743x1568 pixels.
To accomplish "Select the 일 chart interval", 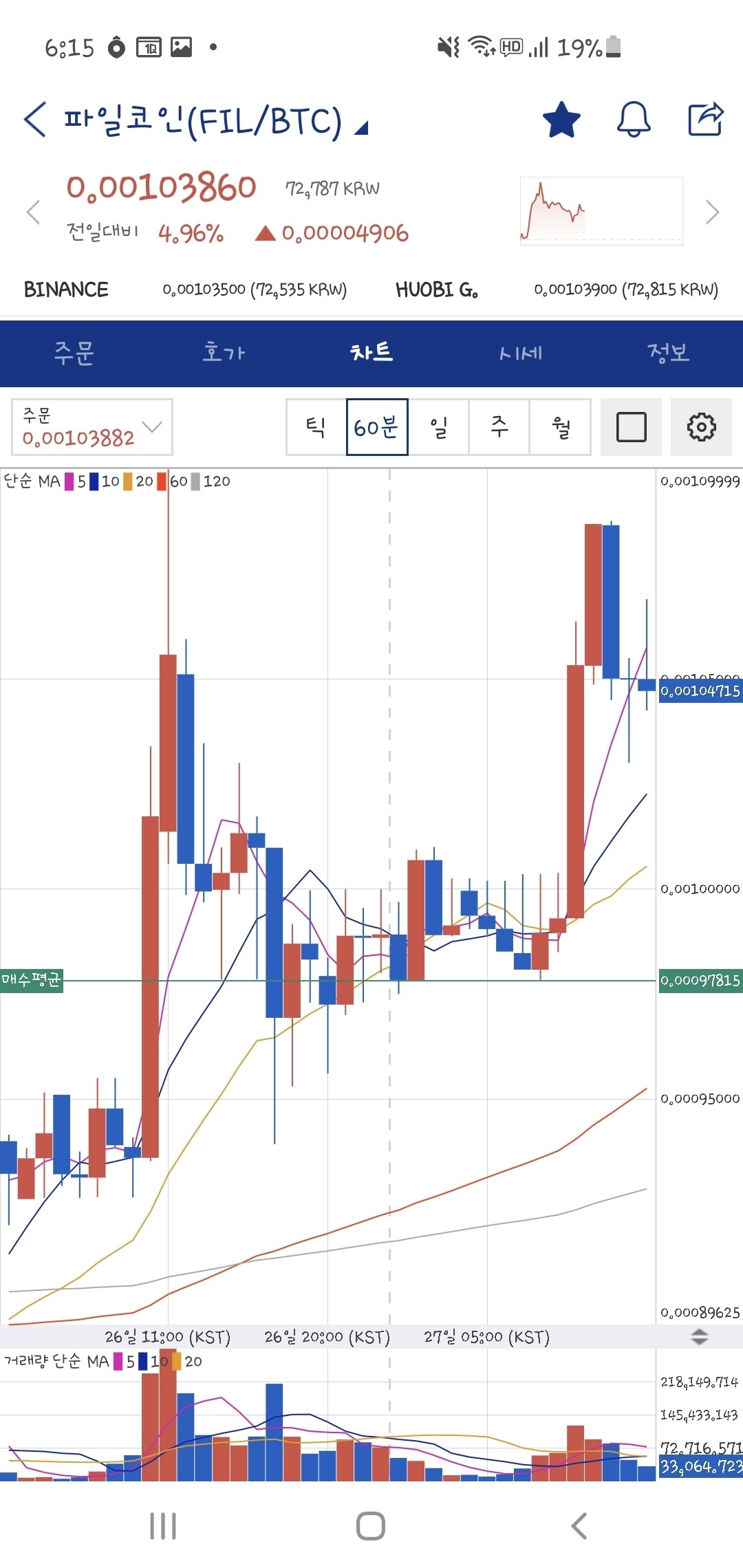I will click(438, 427).
